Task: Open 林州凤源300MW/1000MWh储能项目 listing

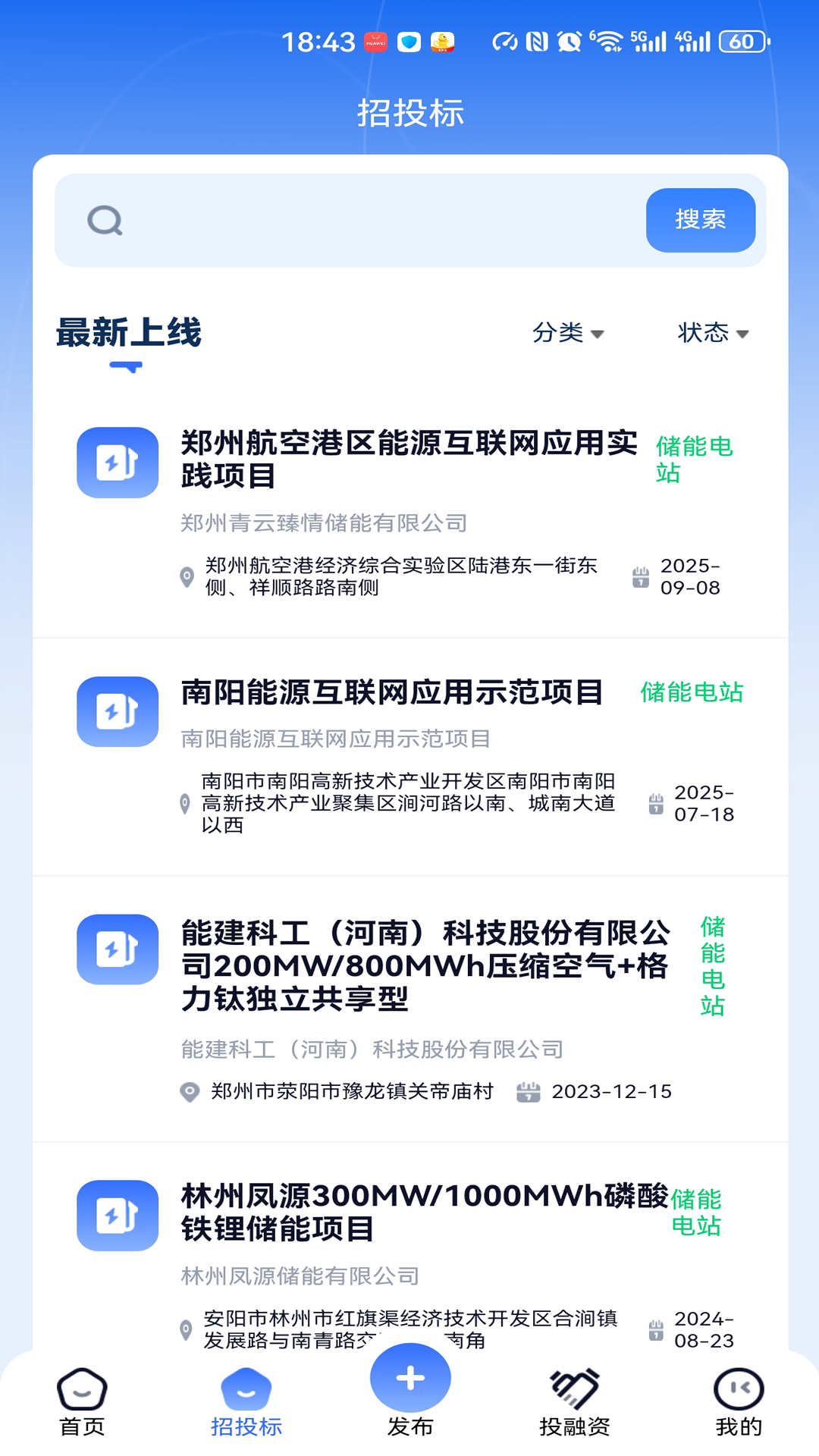Action: pos(423,1212)
